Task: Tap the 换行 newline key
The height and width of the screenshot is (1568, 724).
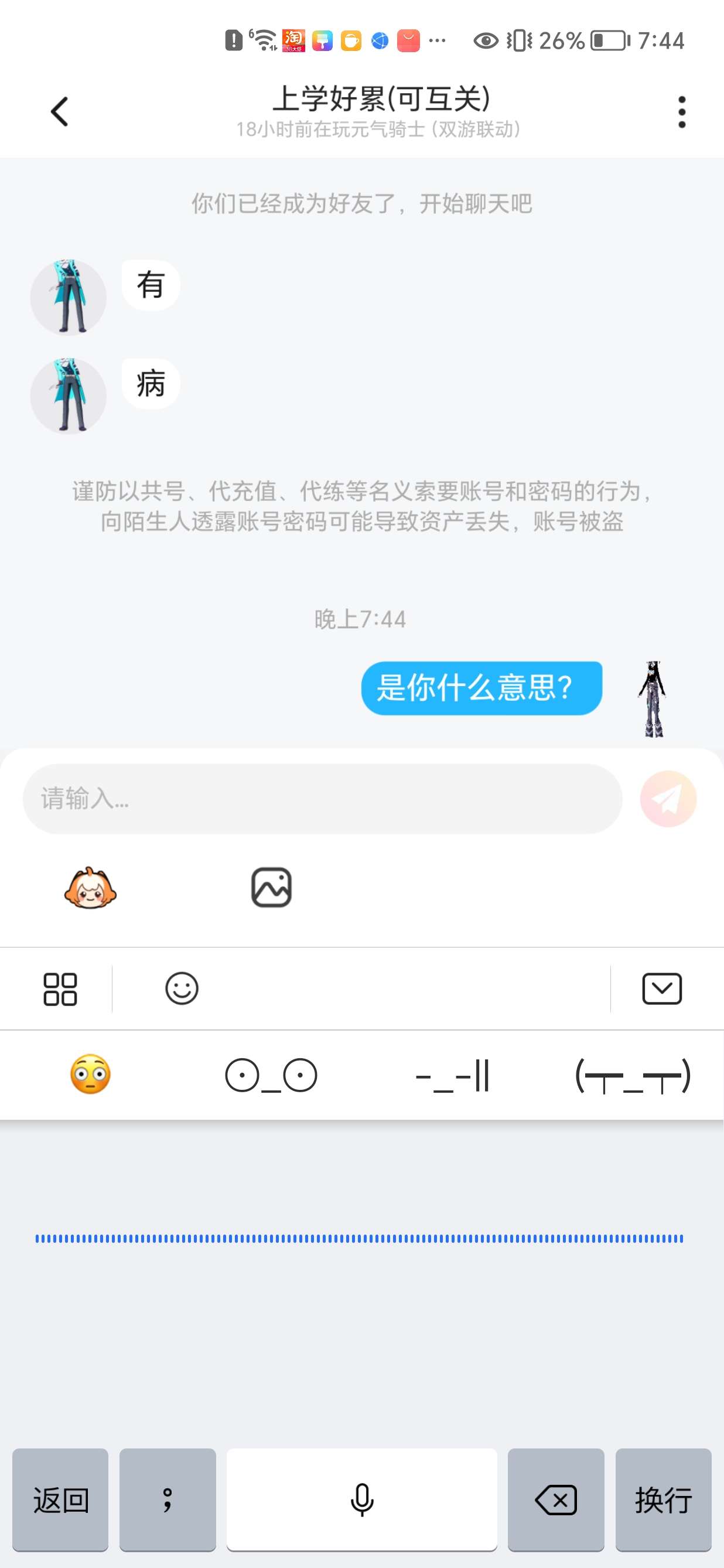Action: 664,1500
